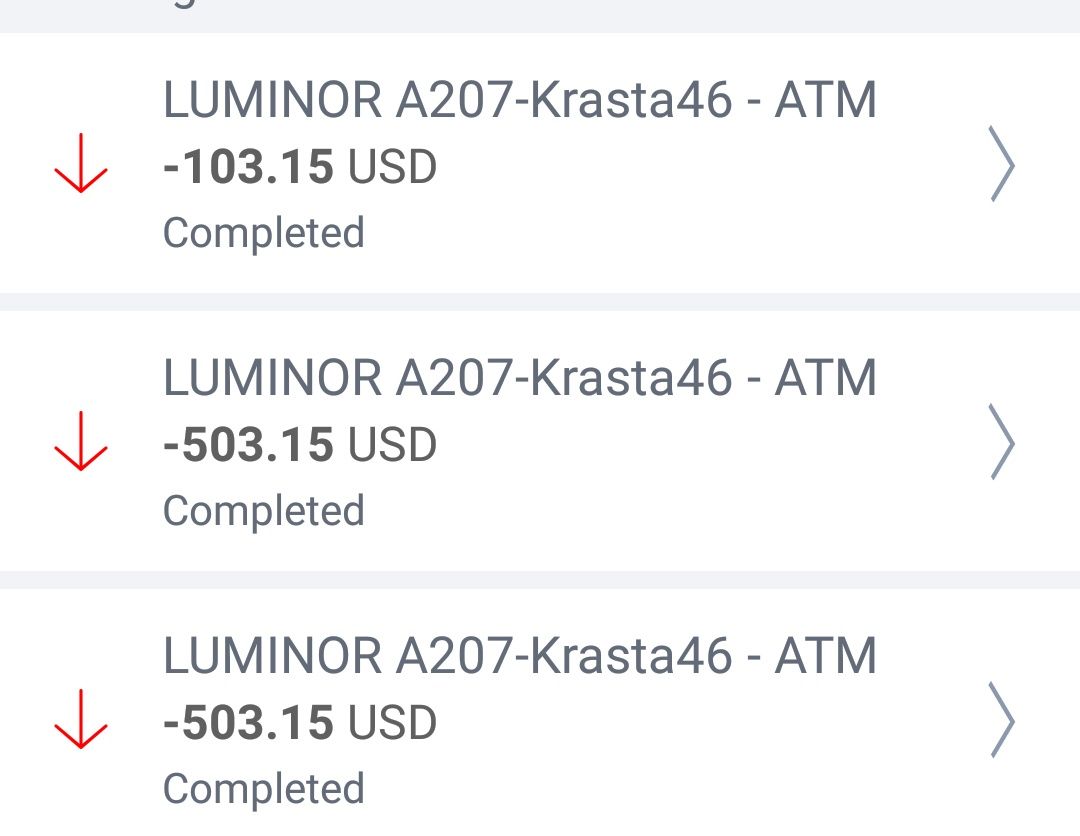Screen dimensions: 1080x836
Task: Open the -103.15 USD ATM transaction
Action: click(x=540, y=165)
